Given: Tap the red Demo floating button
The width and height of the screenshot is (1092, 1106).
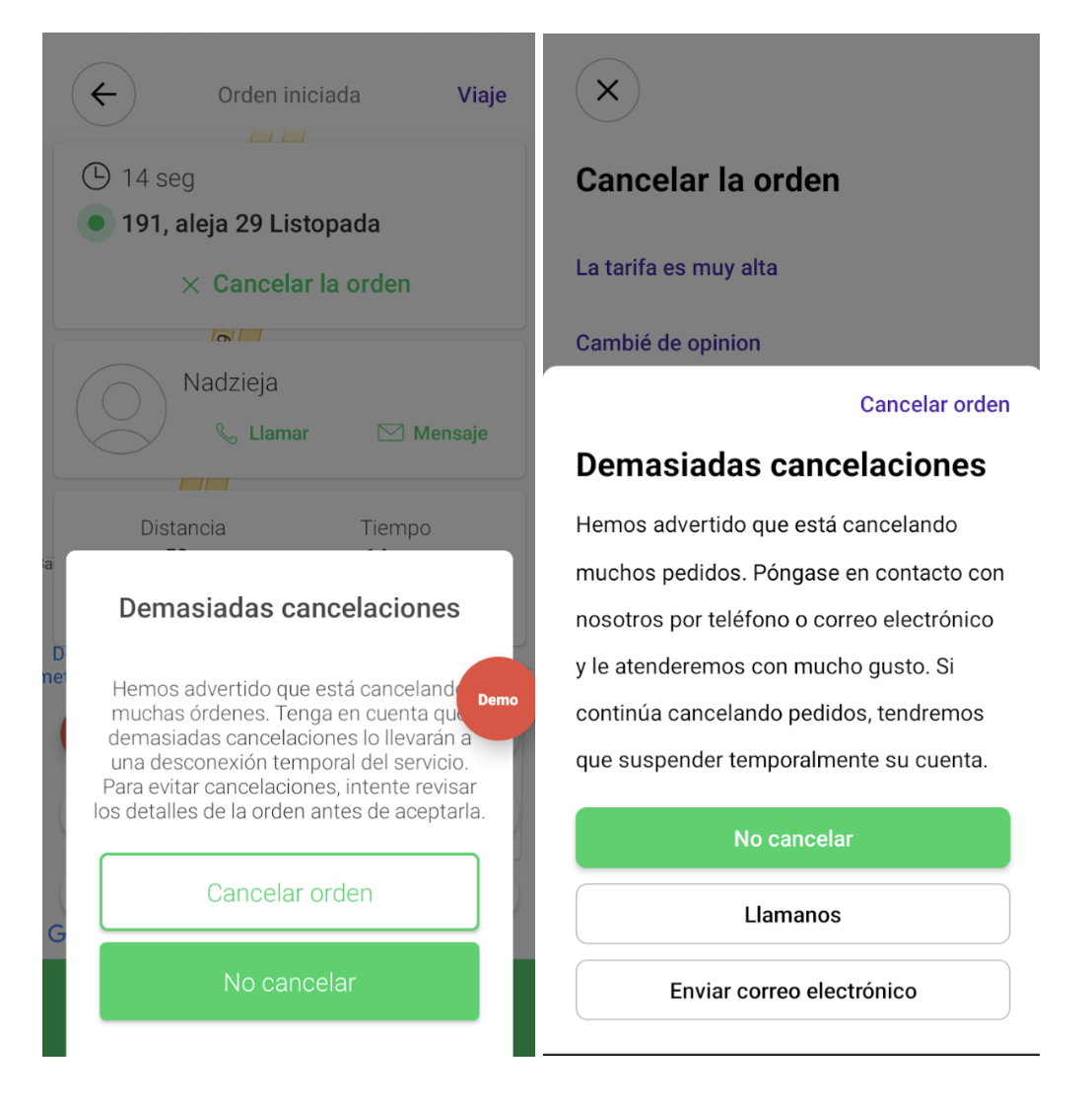Looking at the screenshot, I should pos(498,699).
